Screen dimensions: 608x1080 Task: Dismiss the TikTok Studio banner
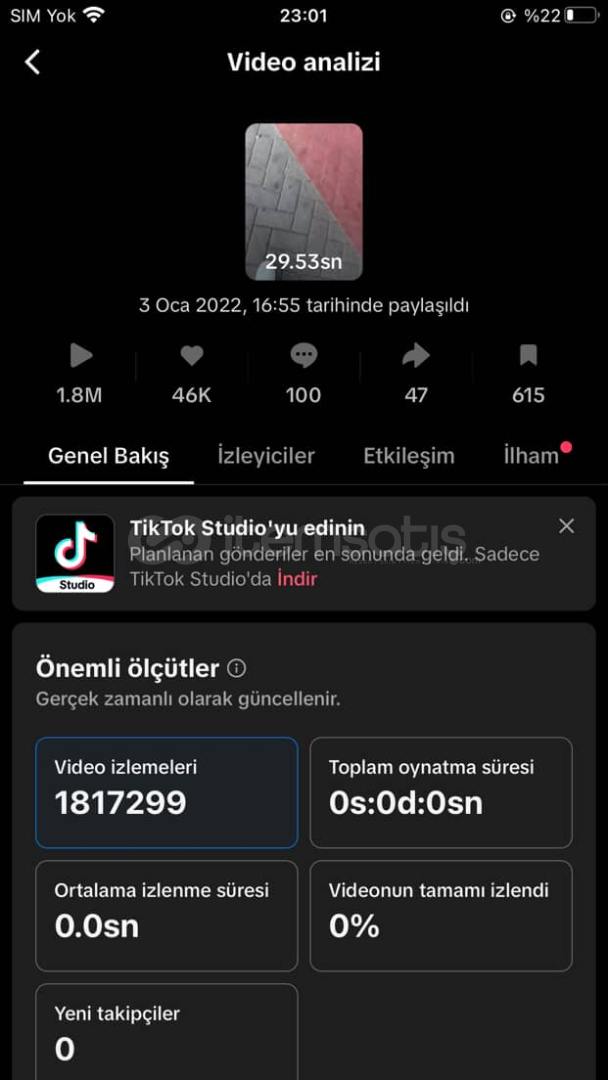coord(566,526)
